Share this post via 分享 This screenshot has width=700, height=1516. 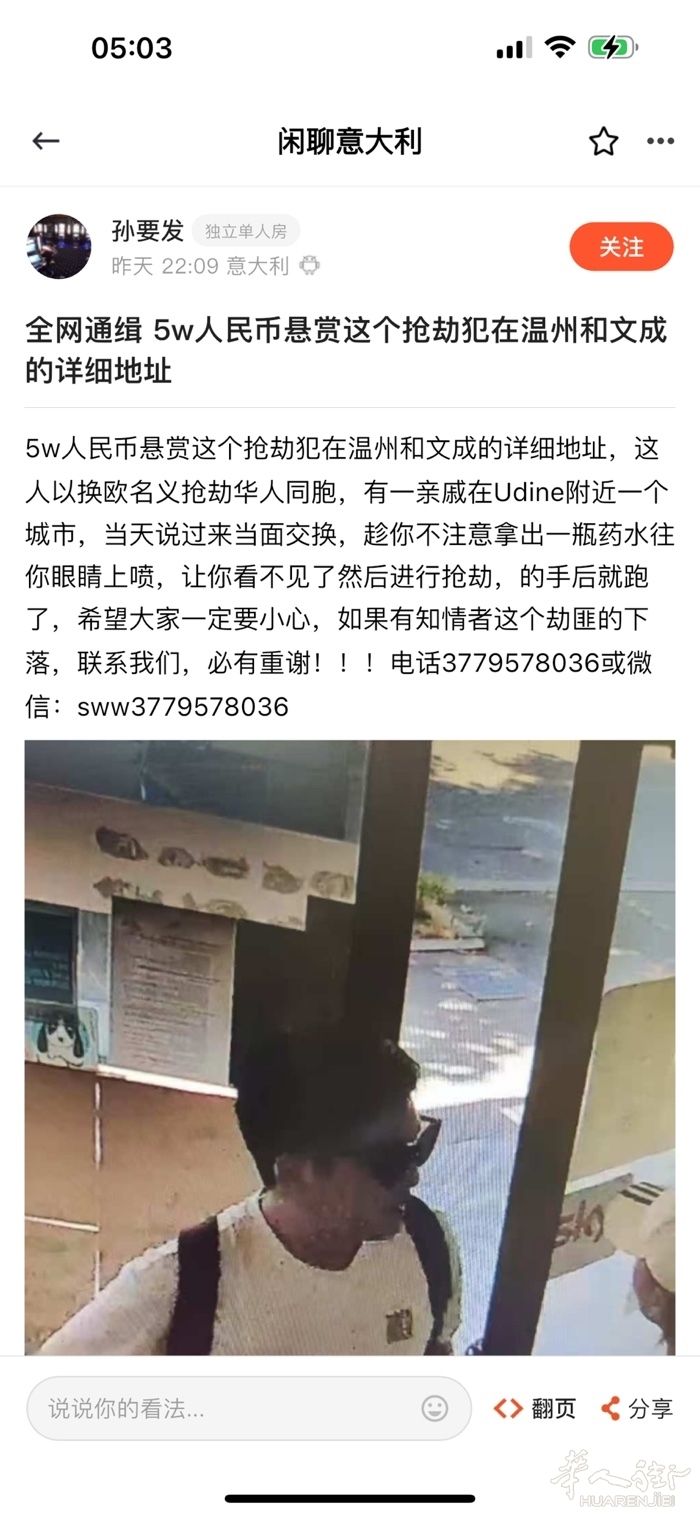tap(637, 1409)
